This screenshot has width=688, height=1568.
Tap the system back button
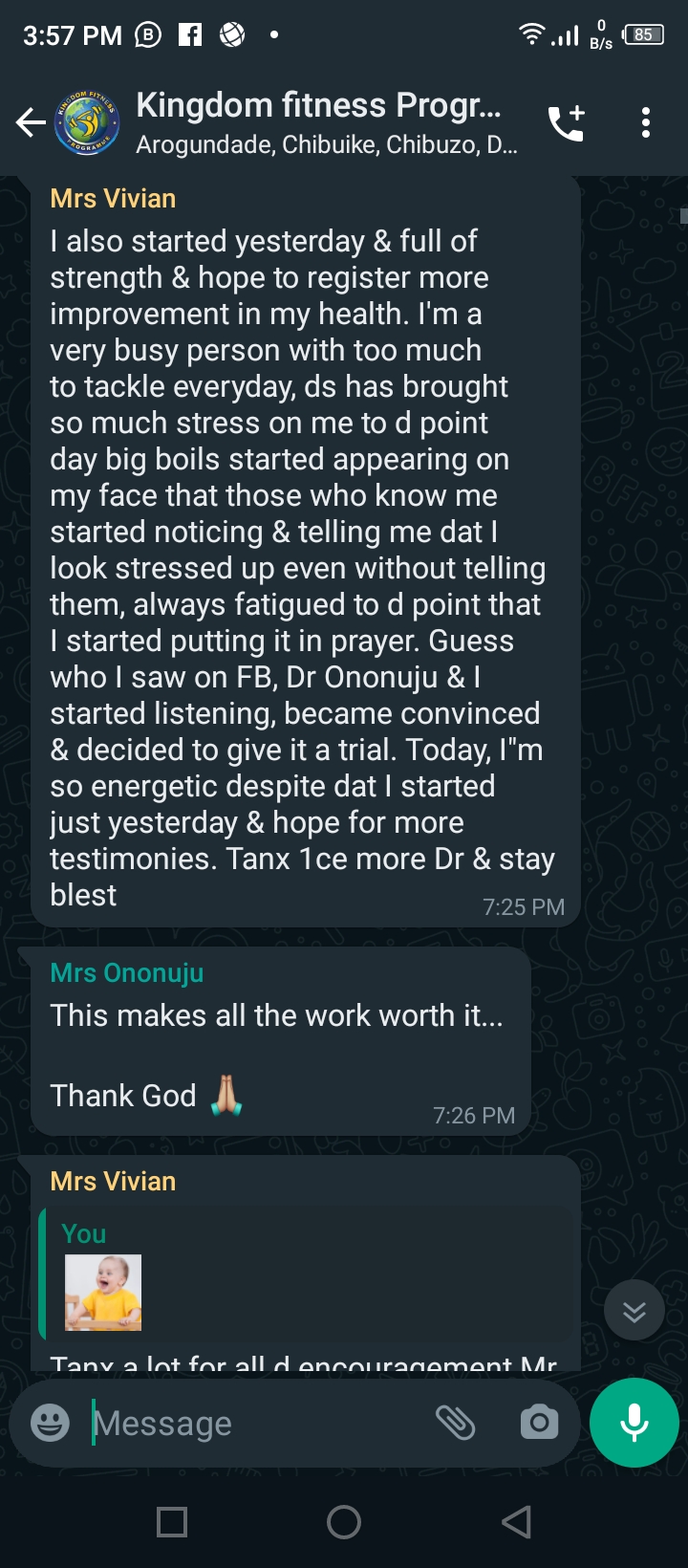pos(516,1521)
